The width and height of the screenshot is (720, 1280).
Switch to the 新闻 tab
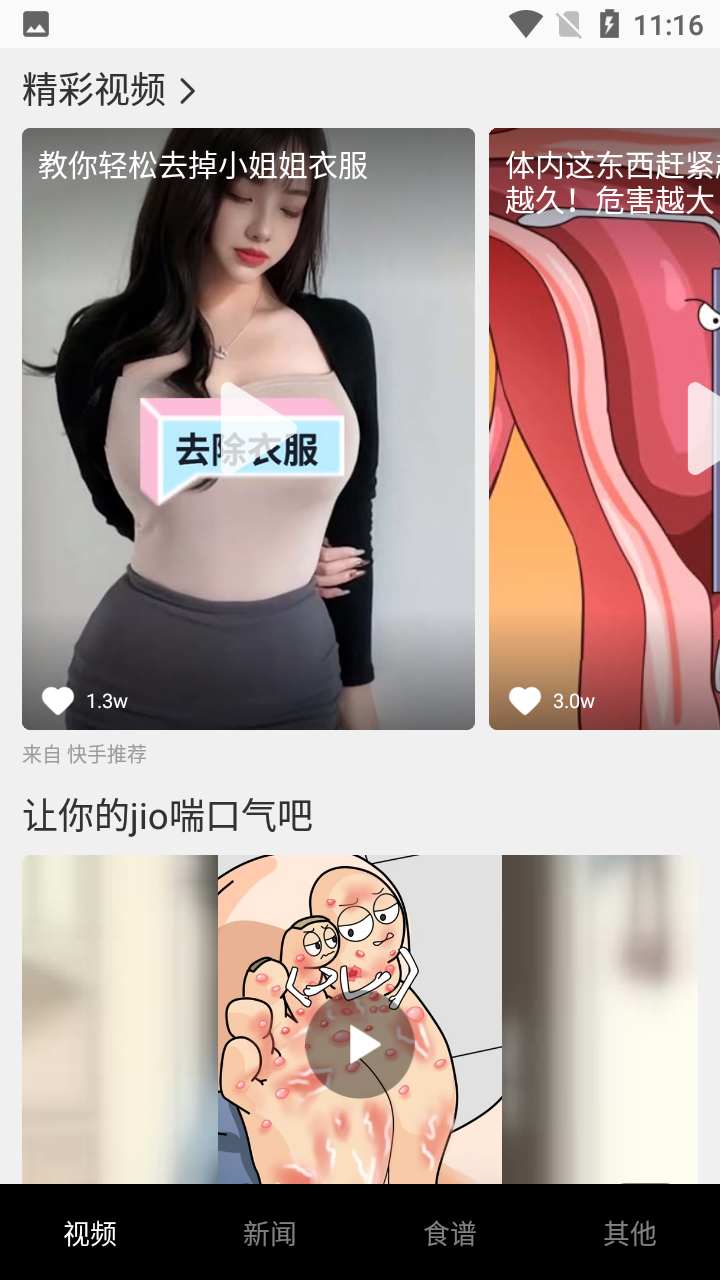coord(269,1234)
